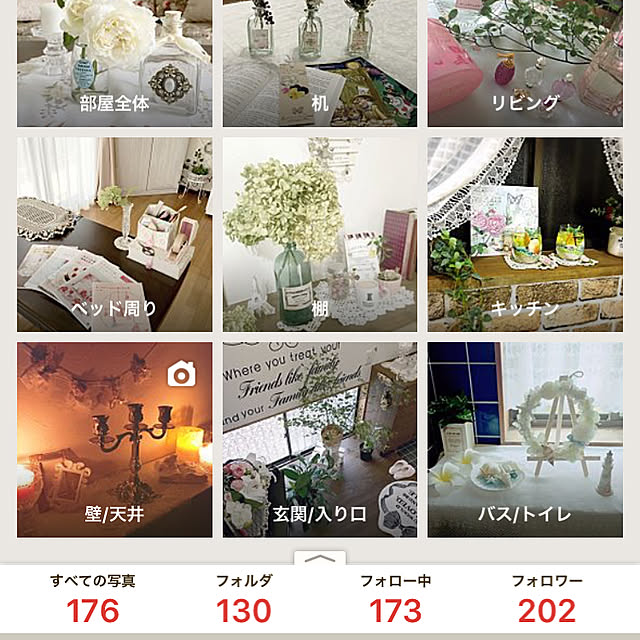The height and width of the screenshot is (640, 640).
Task: View the 玄関/入り口 category tile
Action: point(320,440)
